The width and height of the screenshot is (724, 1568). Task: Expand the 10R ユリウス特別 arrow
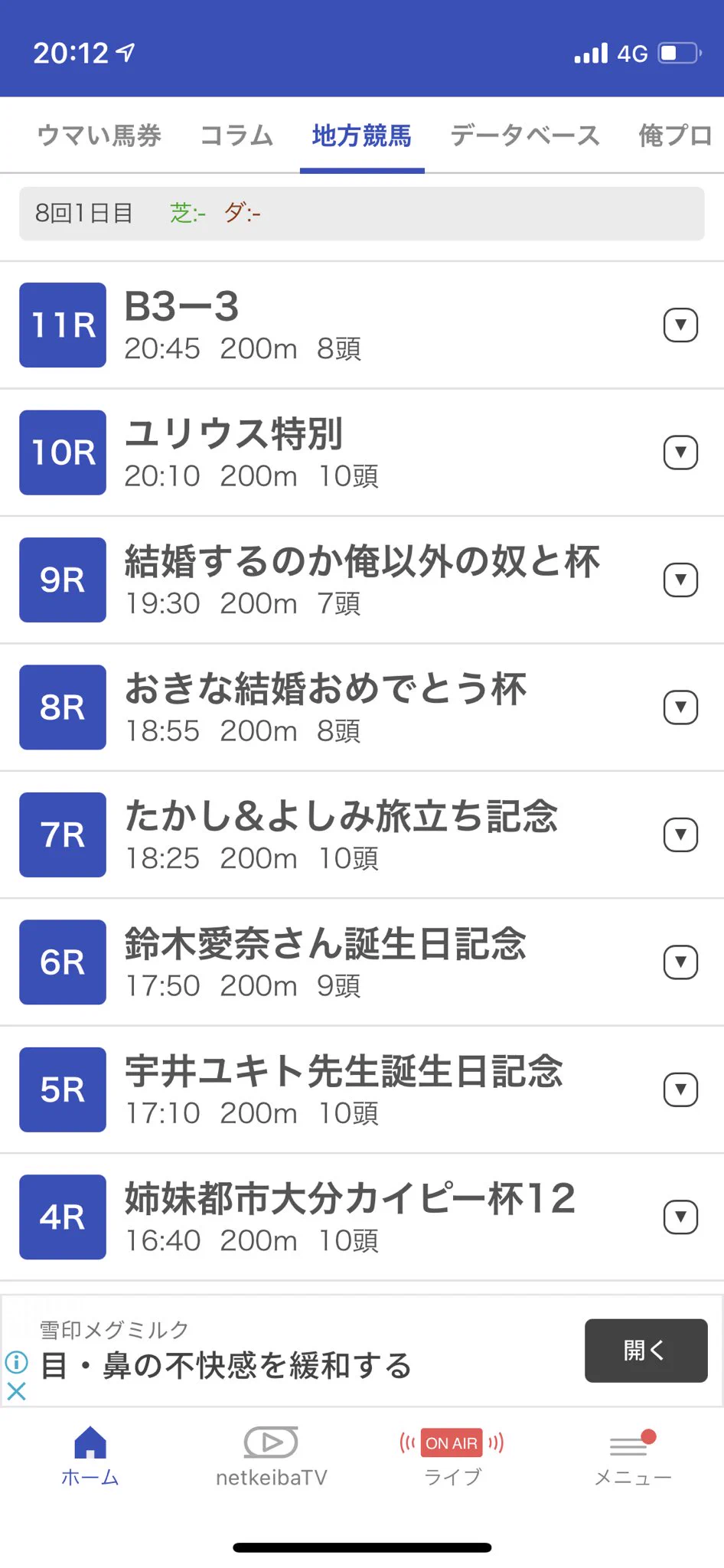click(680, 452)
